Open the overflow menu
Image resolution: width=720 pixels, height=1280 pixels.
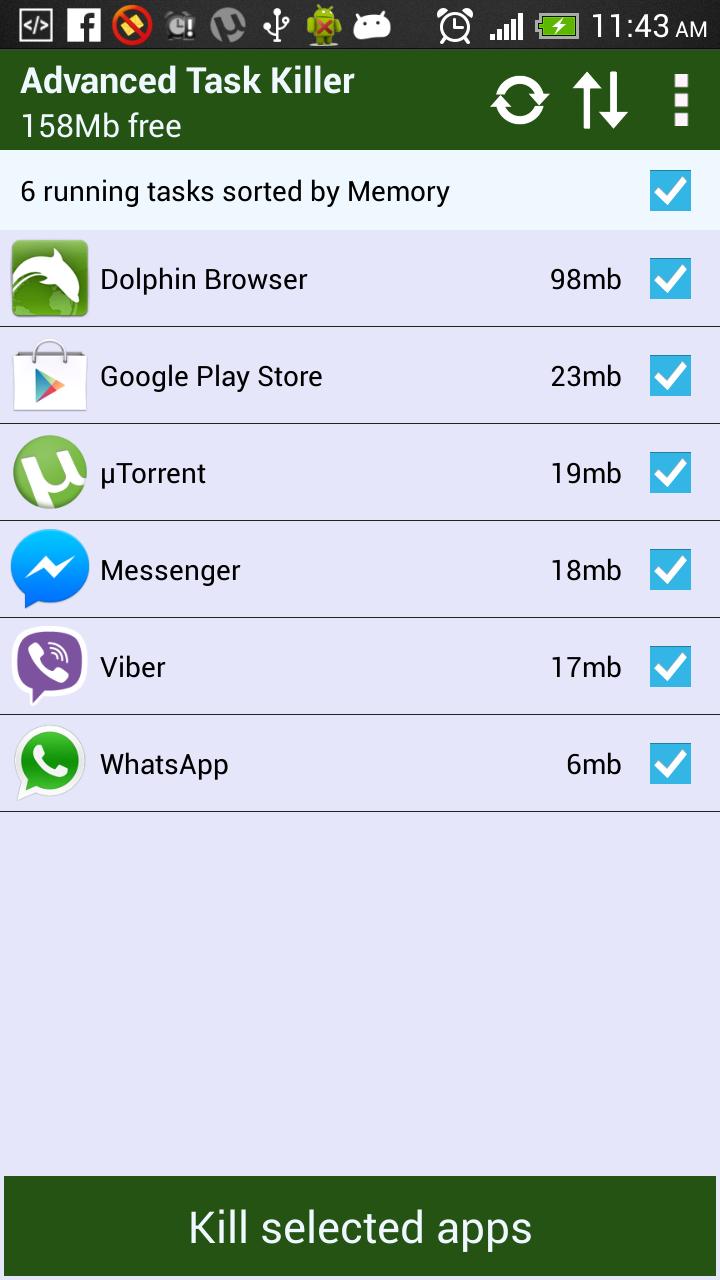pyautogui.click(x=681, y=99)
